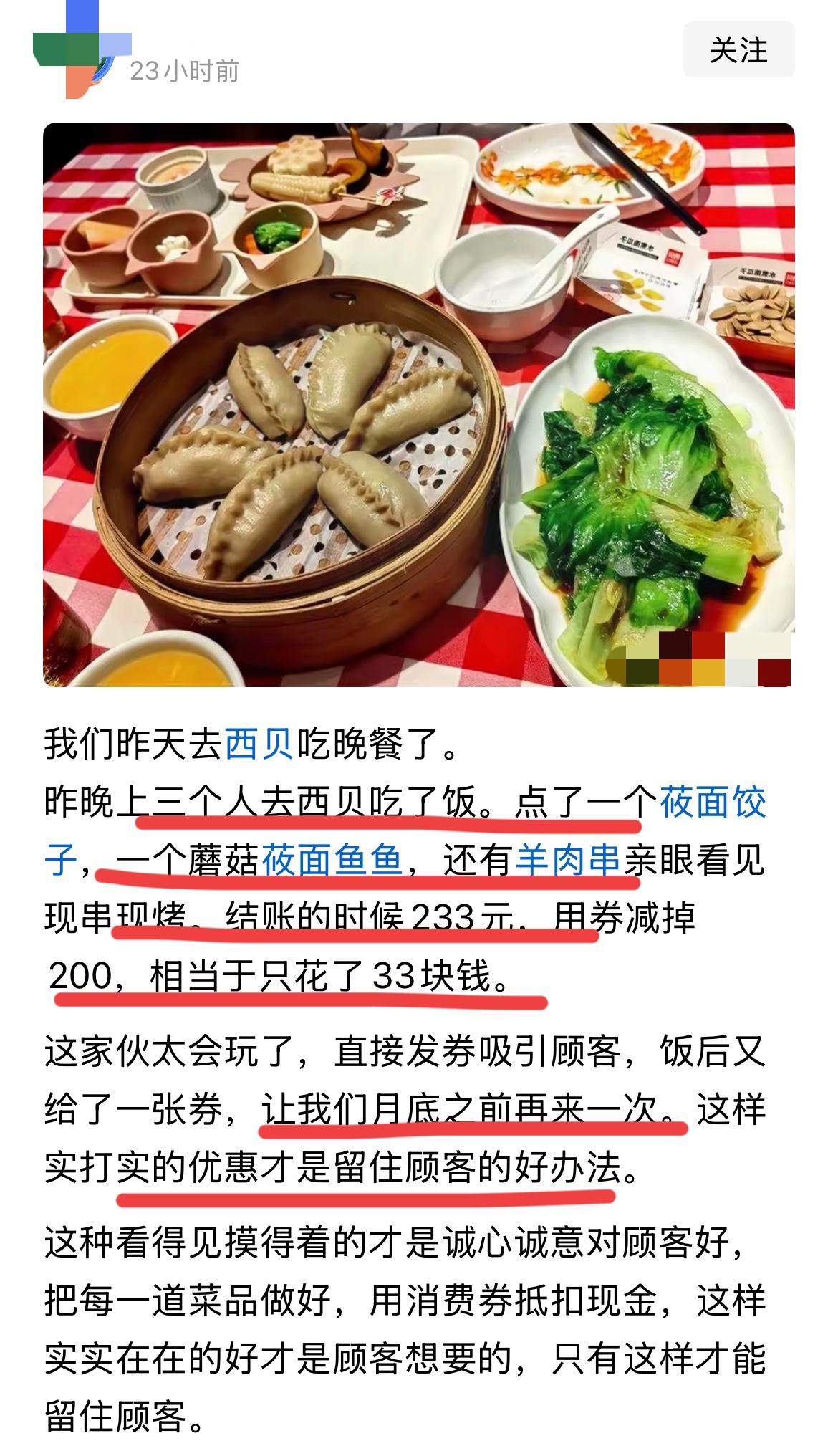The image size is (838, 1456).
Task: Open the 莜面饺子 link
Action: pyautogui.click(x=712, y=803)
